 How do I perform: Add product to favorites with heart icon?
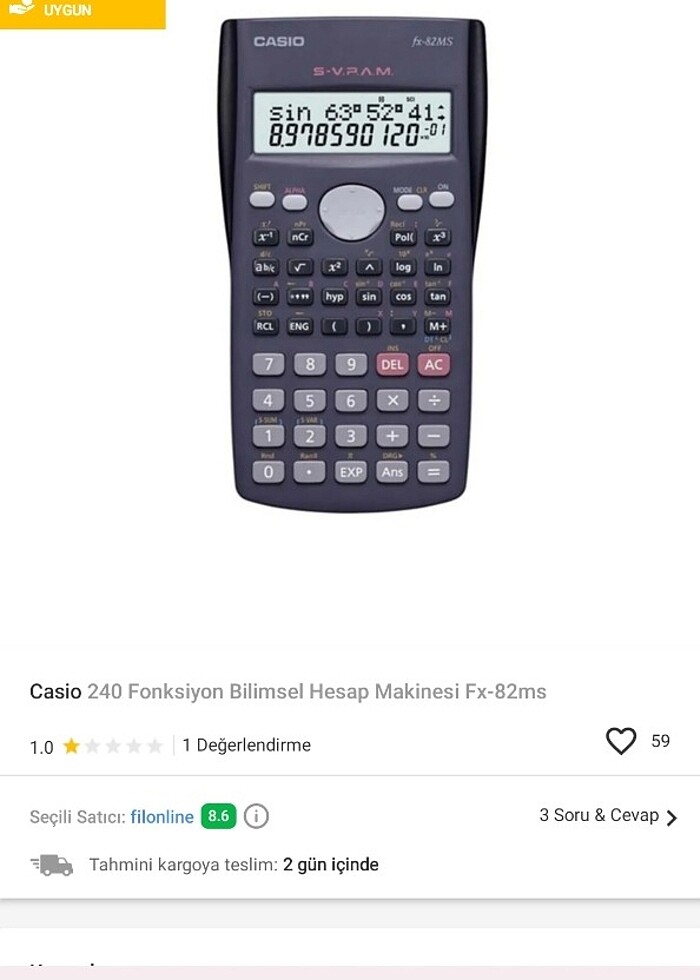[x=621, y=741]
